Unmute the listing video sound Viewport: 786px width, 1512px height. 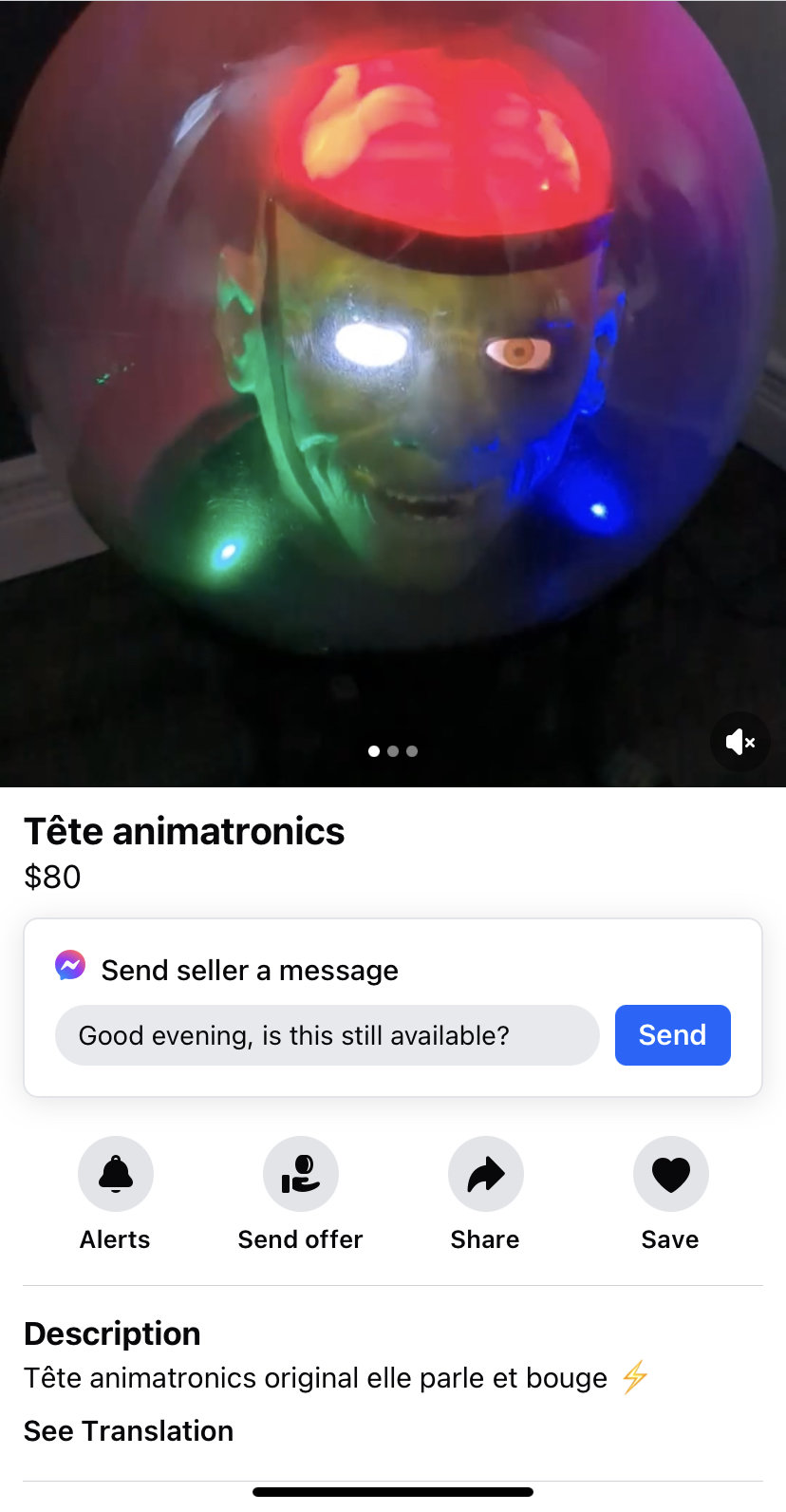pos(739,742)
